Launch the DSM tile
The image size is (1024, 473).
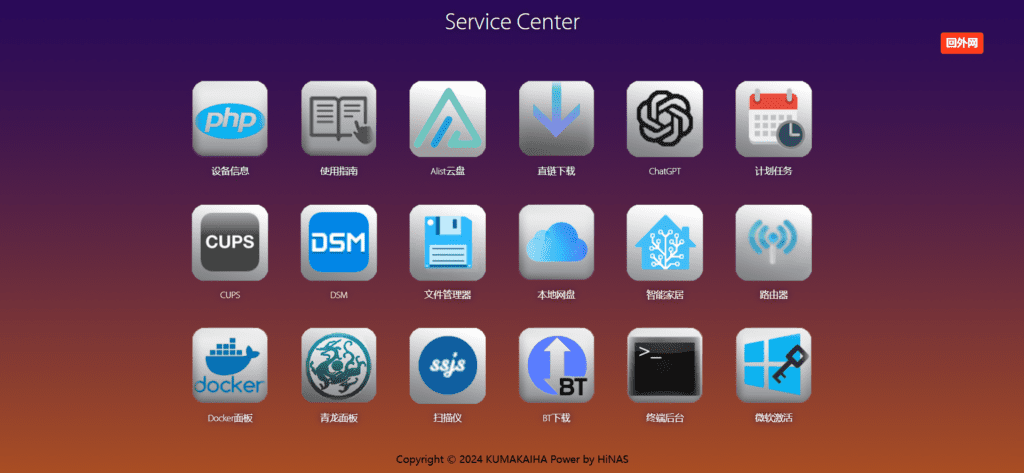pos(339,243)
